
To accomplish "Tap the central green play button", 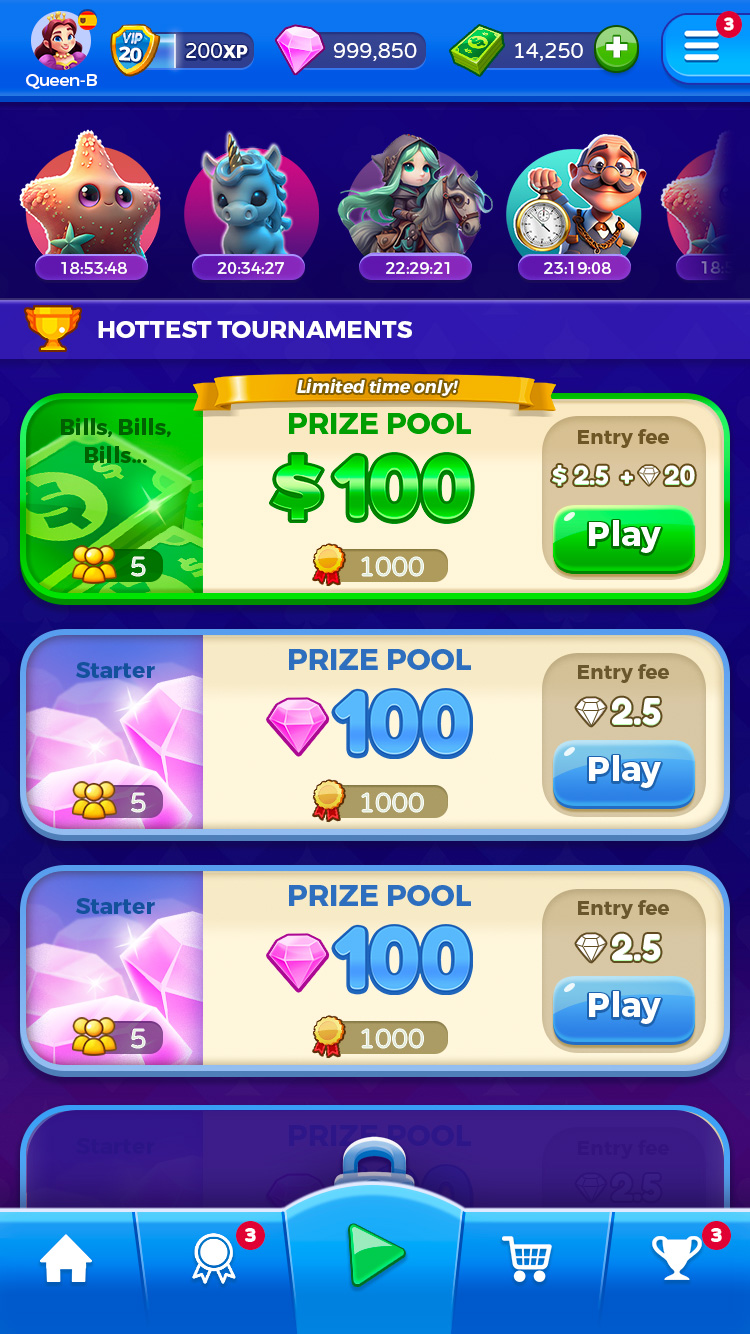I will [x=375, y=1254].
